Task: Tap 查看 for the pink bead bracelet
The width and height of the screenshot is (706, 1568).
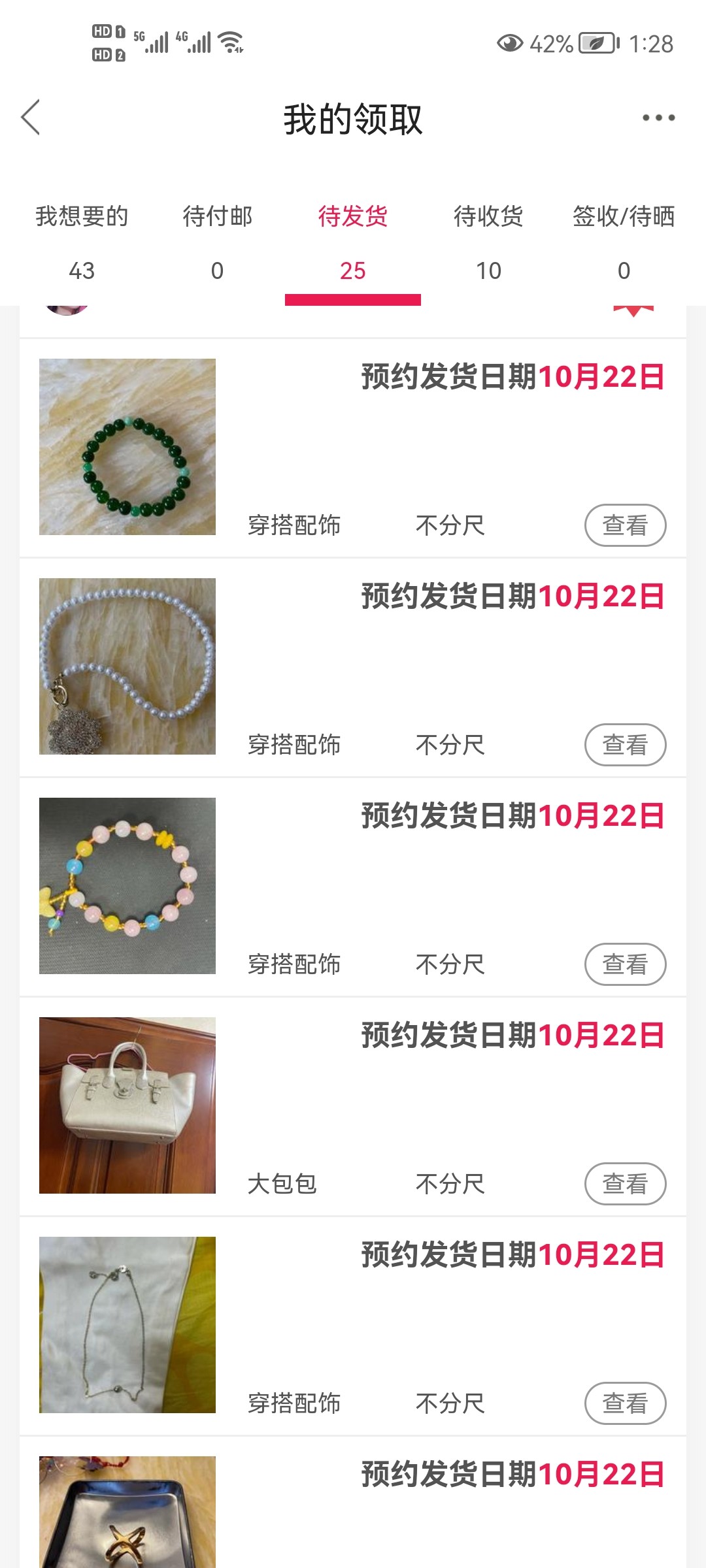Action: click(625, 964)
